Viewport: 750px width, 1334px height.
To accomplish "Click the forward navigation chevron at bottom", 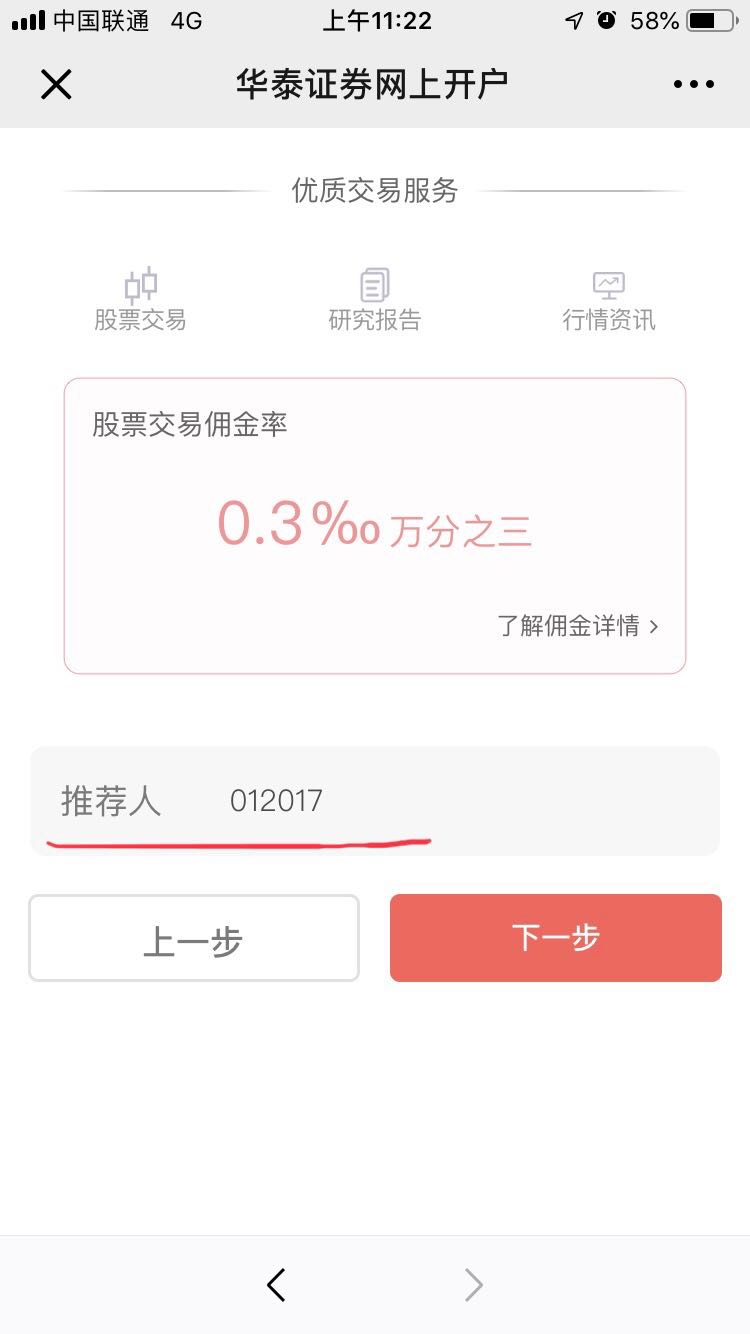I will [x=472, y=1285].
